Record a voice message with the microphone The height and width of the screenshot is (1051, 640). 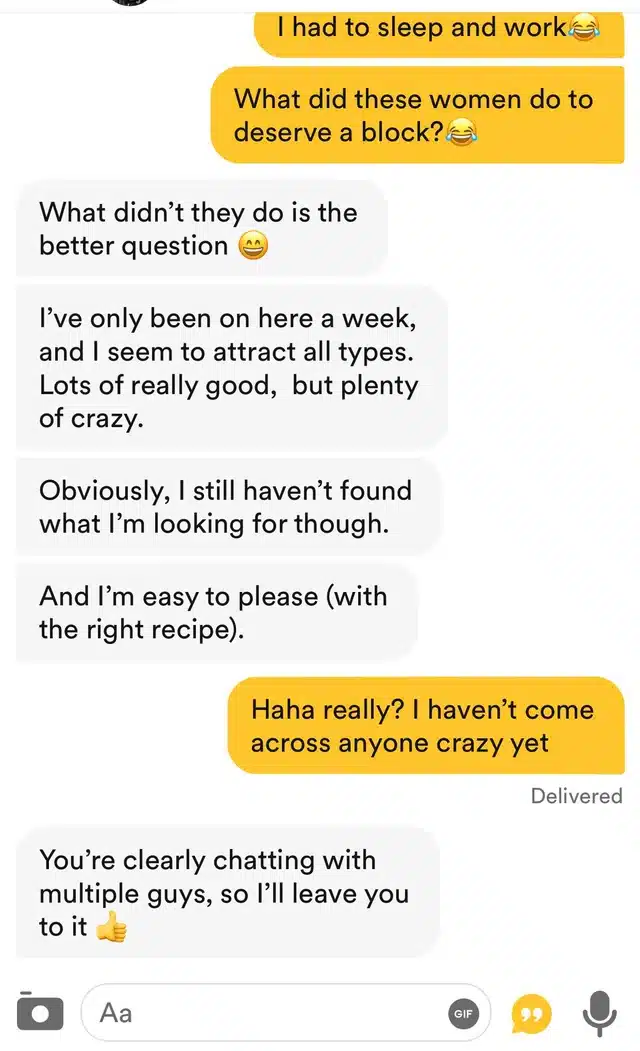(599, 1013)
